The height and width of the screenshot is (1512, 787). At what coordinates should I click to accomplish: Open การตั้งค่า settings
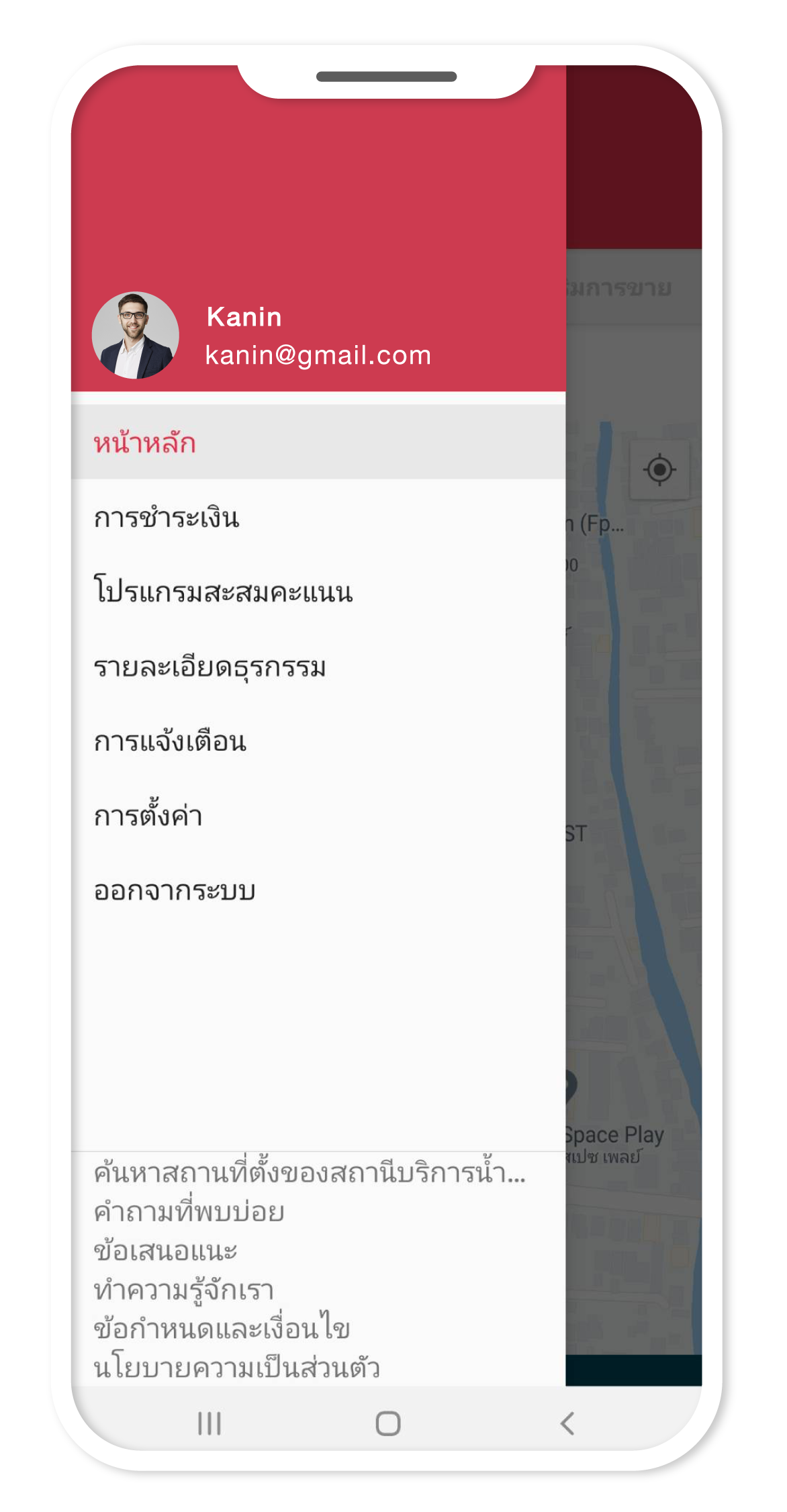pyautogui.click(x=148, y=816)
